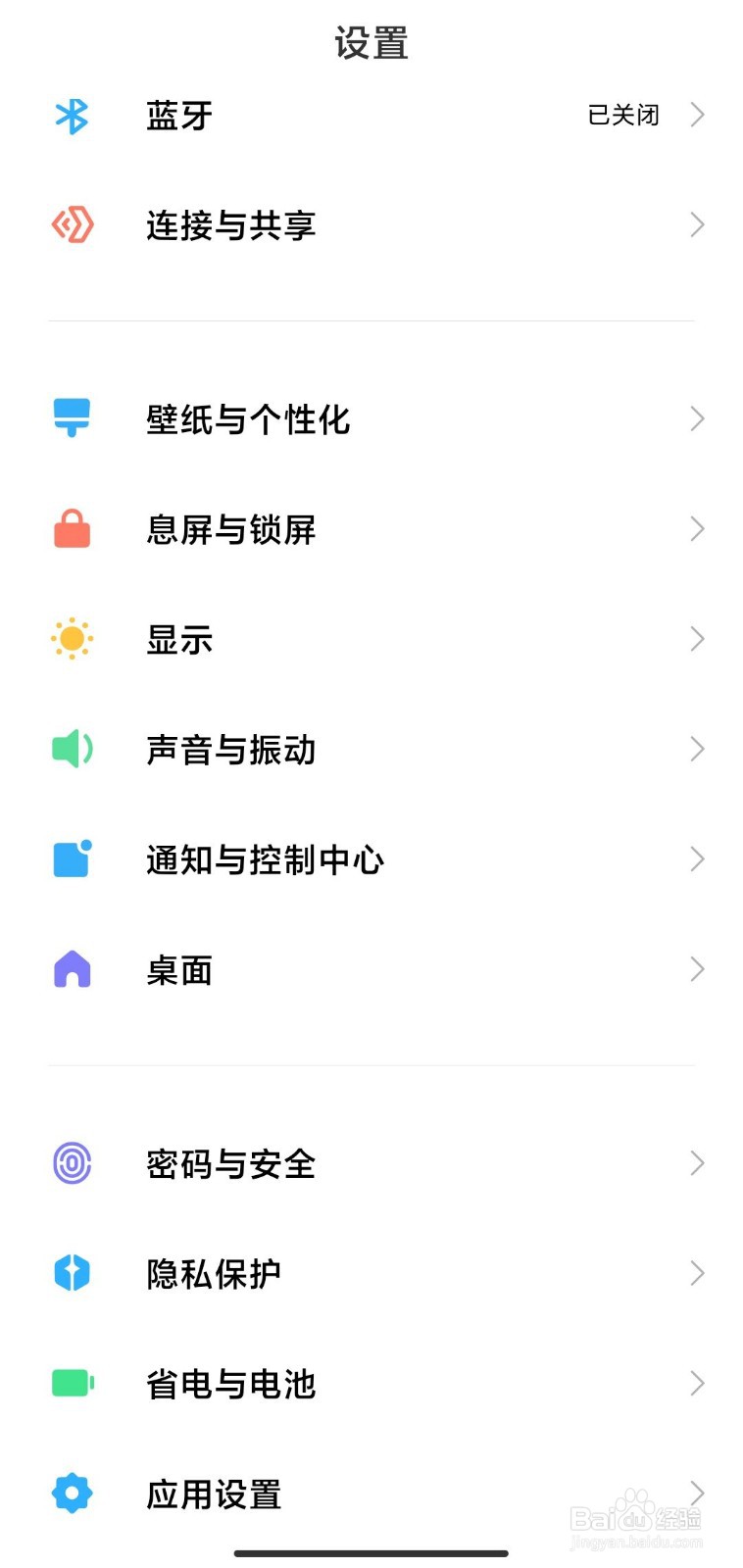
Task: Open 声音与振动 settings
Action: click(x=371, y=750)
